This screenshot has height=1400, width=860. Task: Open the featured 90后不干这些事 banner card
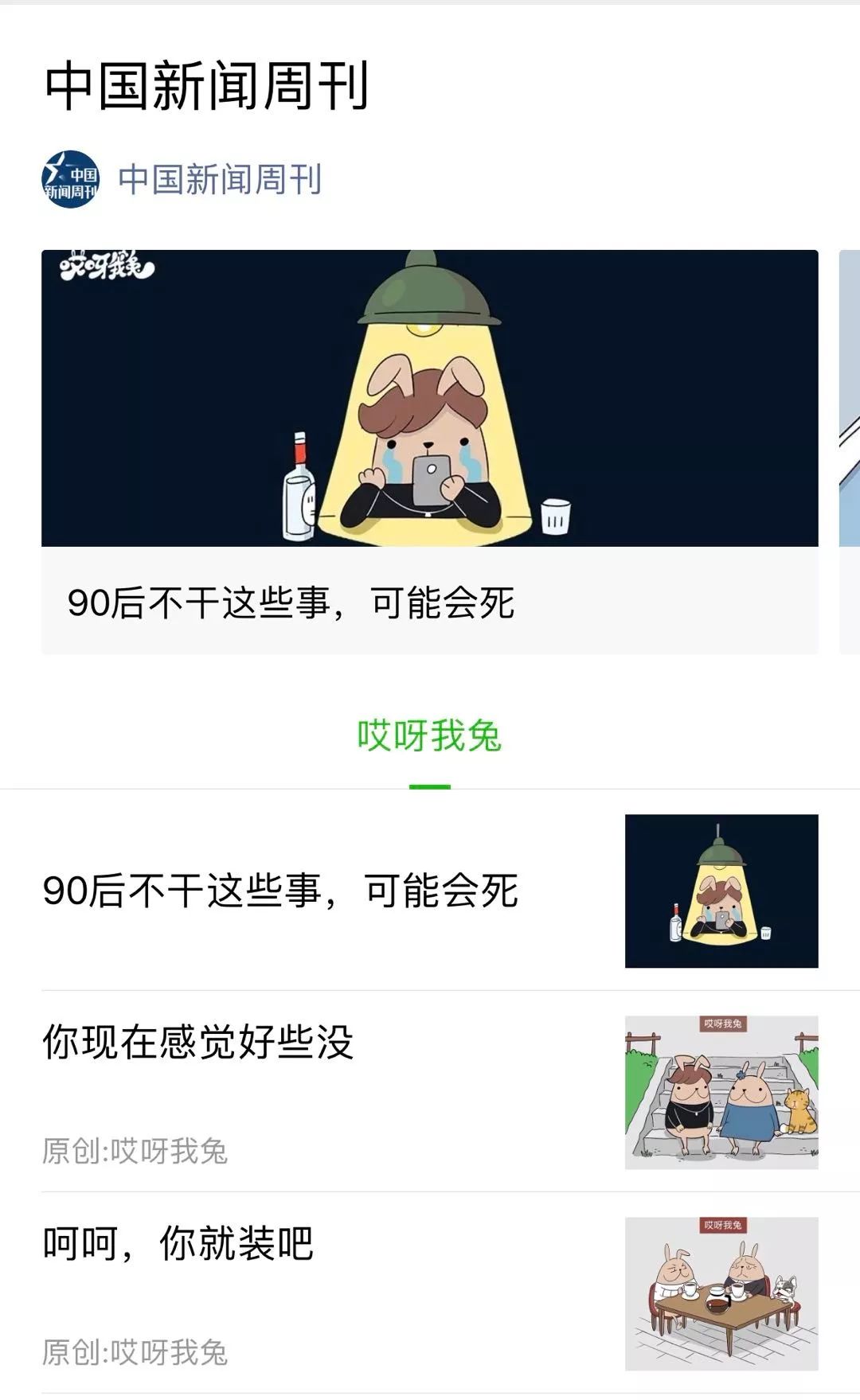coord(430,452)
